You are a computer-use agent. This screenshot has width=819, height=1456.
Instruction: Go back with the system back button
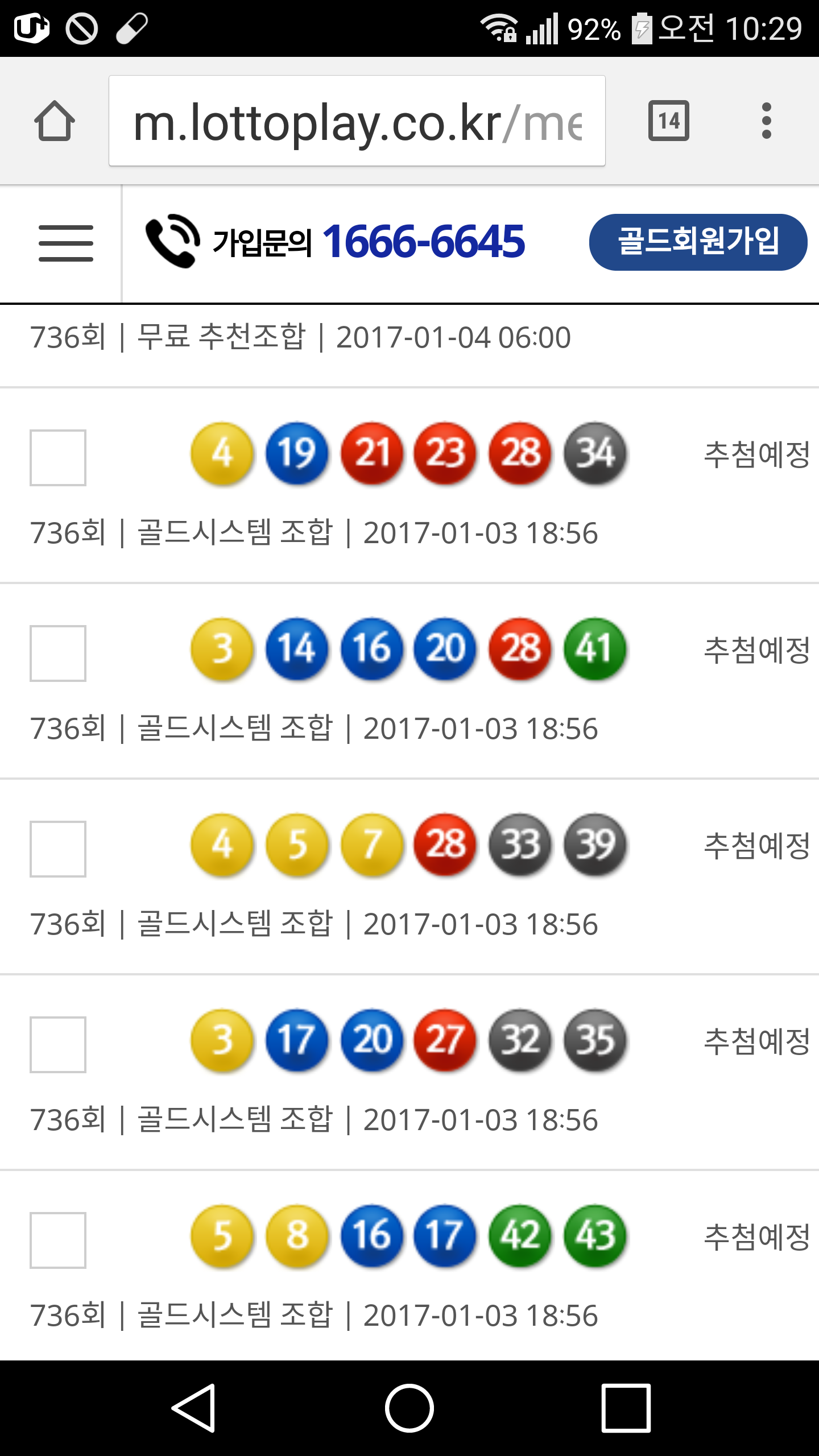pyautogui.click(x=194, y=1408)
